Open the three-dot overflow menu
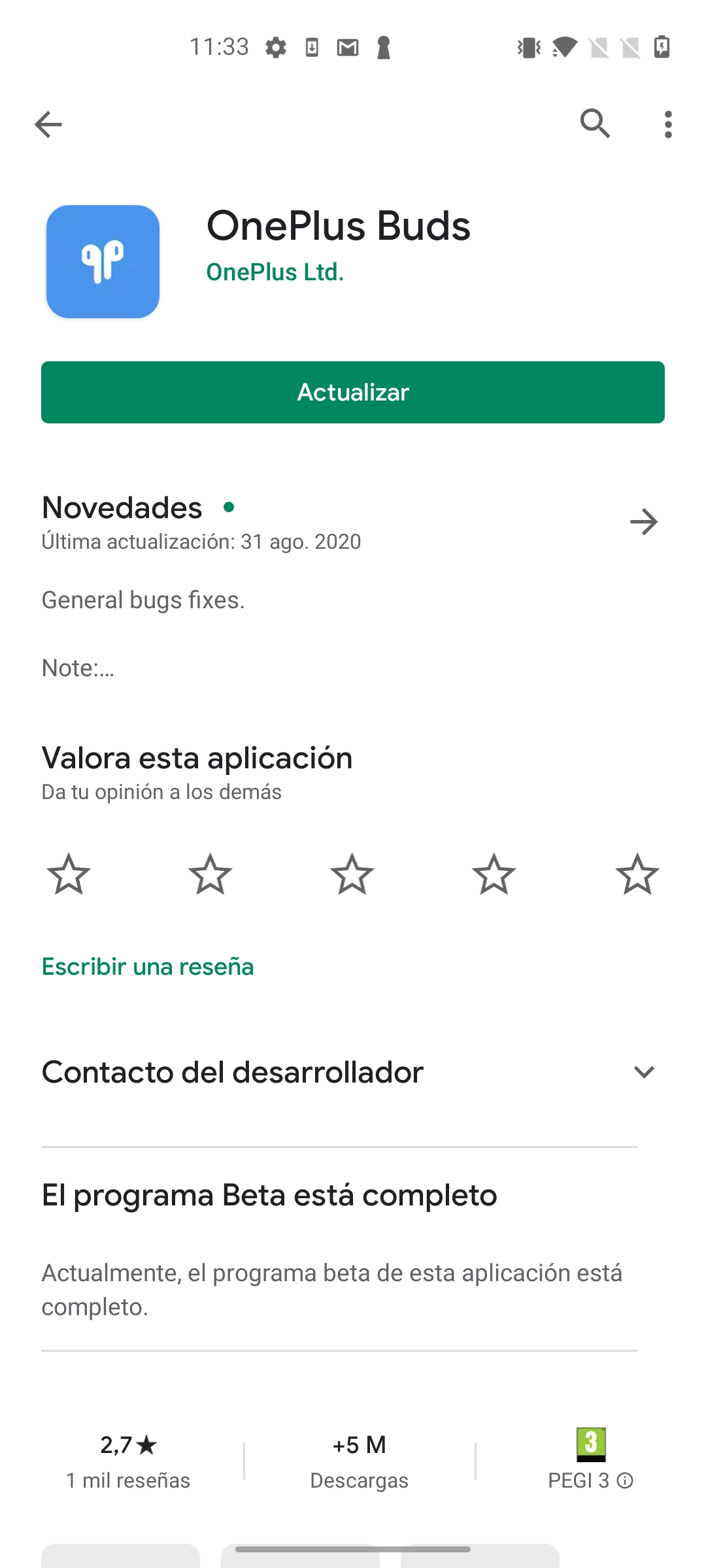The height and width of the screenshot is (1568, 706). [x=667, y=124]
